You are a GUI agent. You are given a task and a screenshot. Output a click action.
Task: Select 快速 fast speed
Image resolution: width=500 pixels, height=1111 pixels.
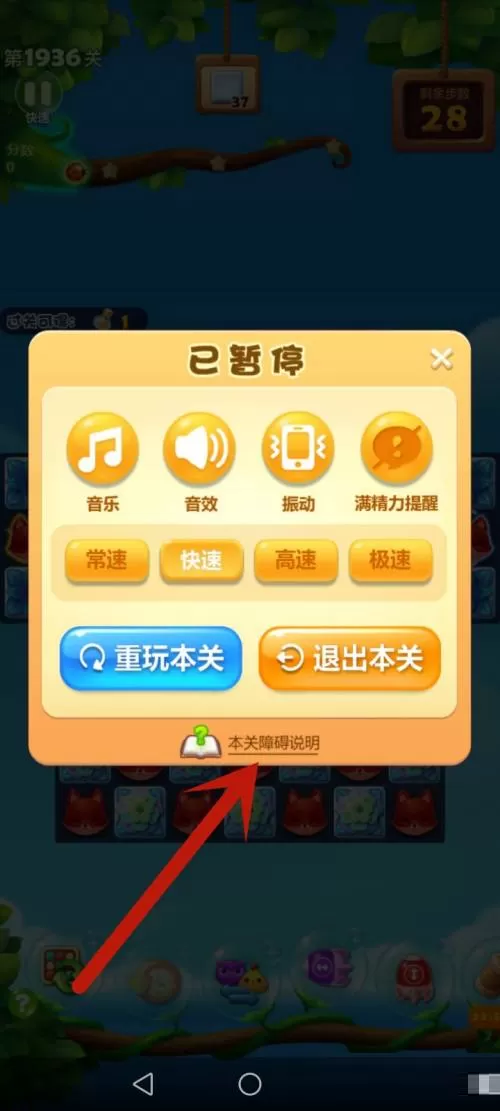pyautogui.click(x=202, y=560)
